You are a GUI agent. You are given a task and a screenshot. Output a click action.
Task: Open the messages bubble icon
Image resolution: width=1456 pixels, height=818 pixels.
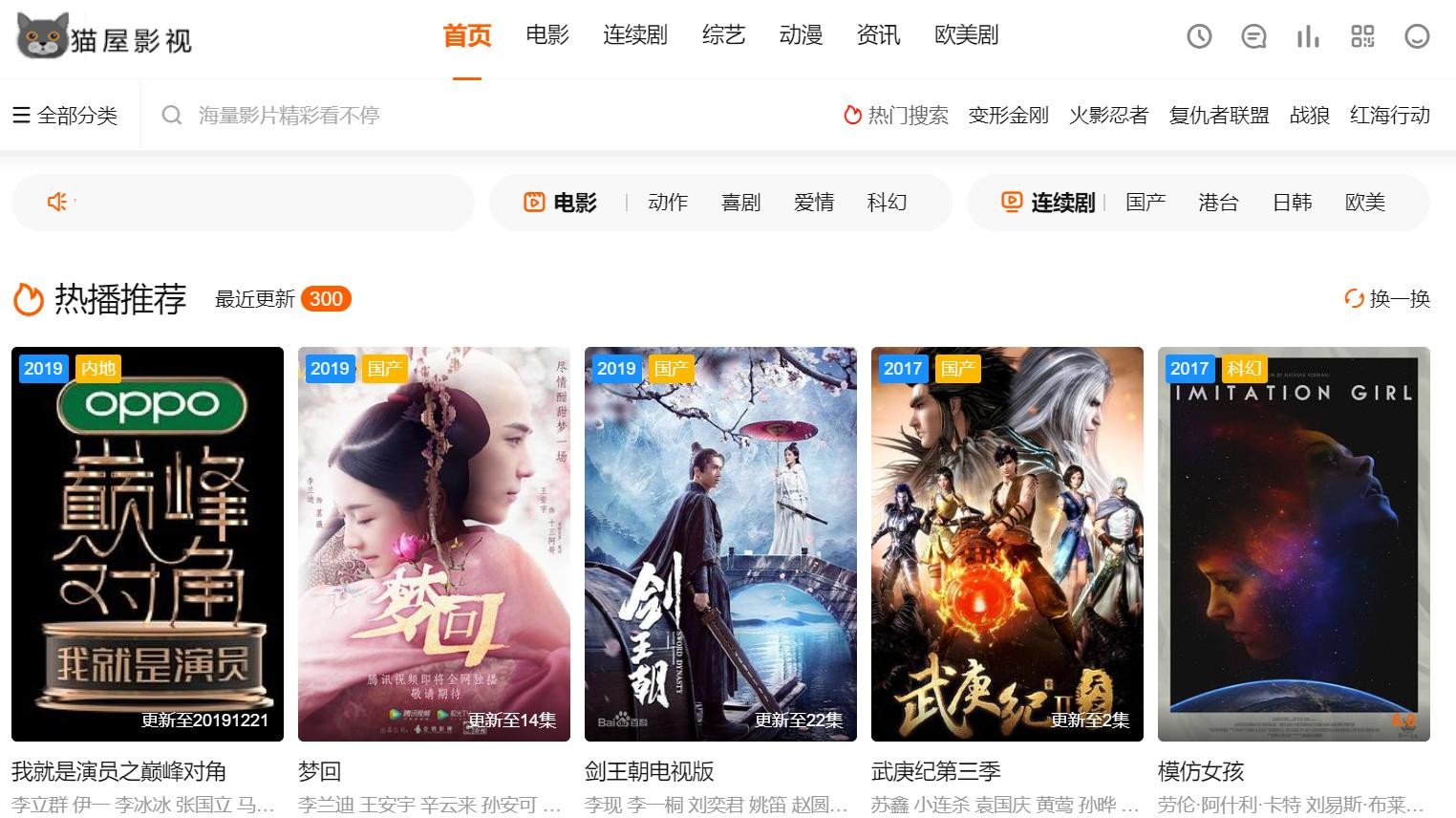(x=1253, y=36)
